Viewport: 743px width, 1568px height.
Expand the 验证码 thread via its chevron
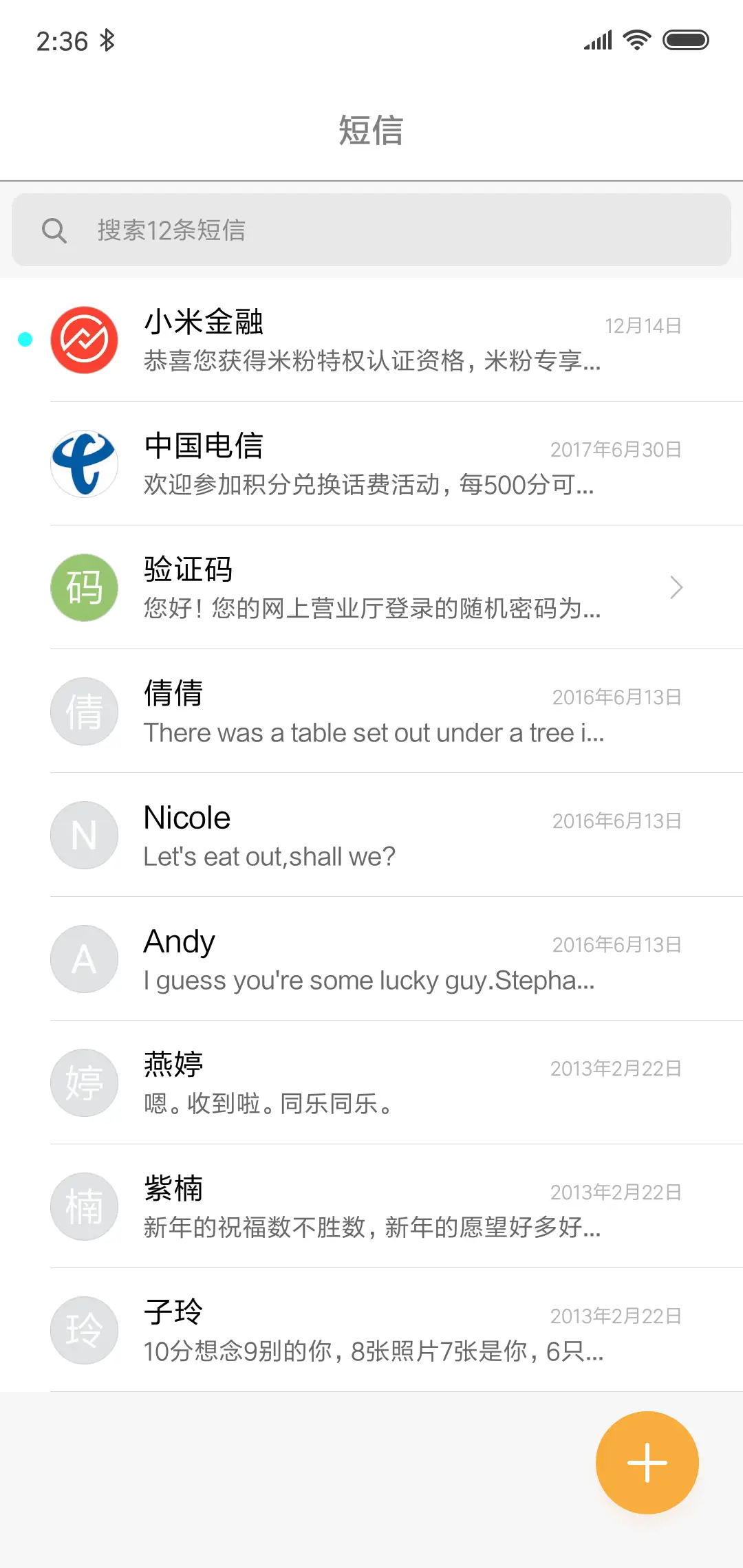676,587
